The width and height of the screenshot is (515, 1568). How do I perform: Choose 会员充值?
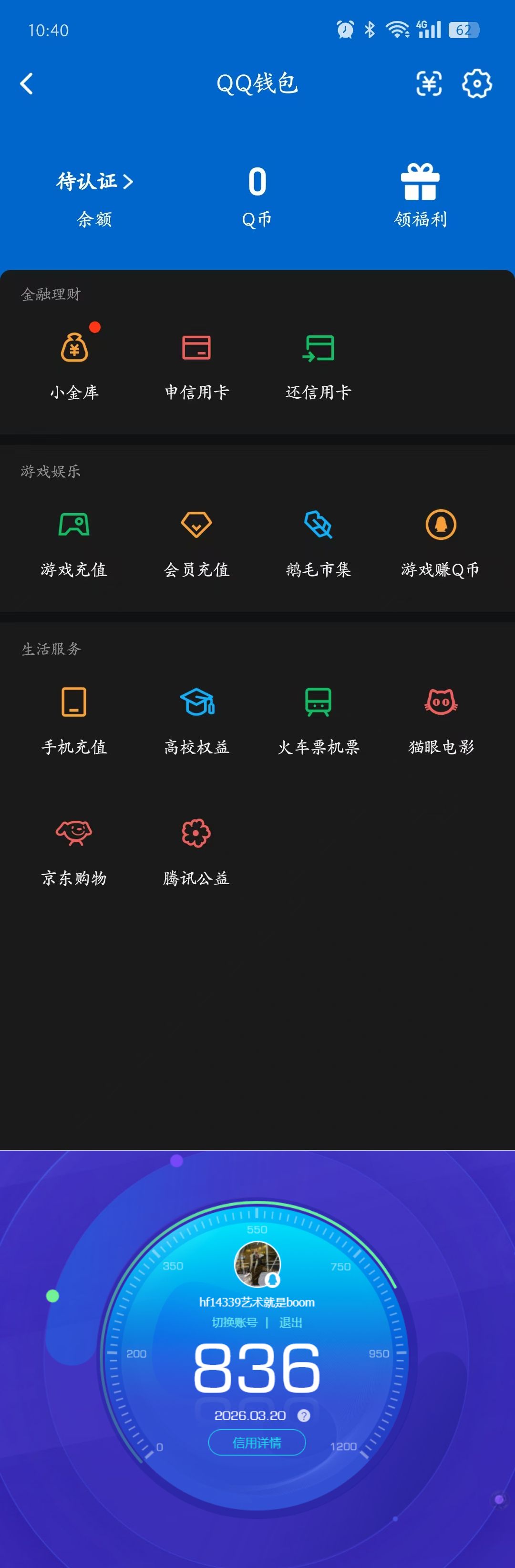coord(196,541)
